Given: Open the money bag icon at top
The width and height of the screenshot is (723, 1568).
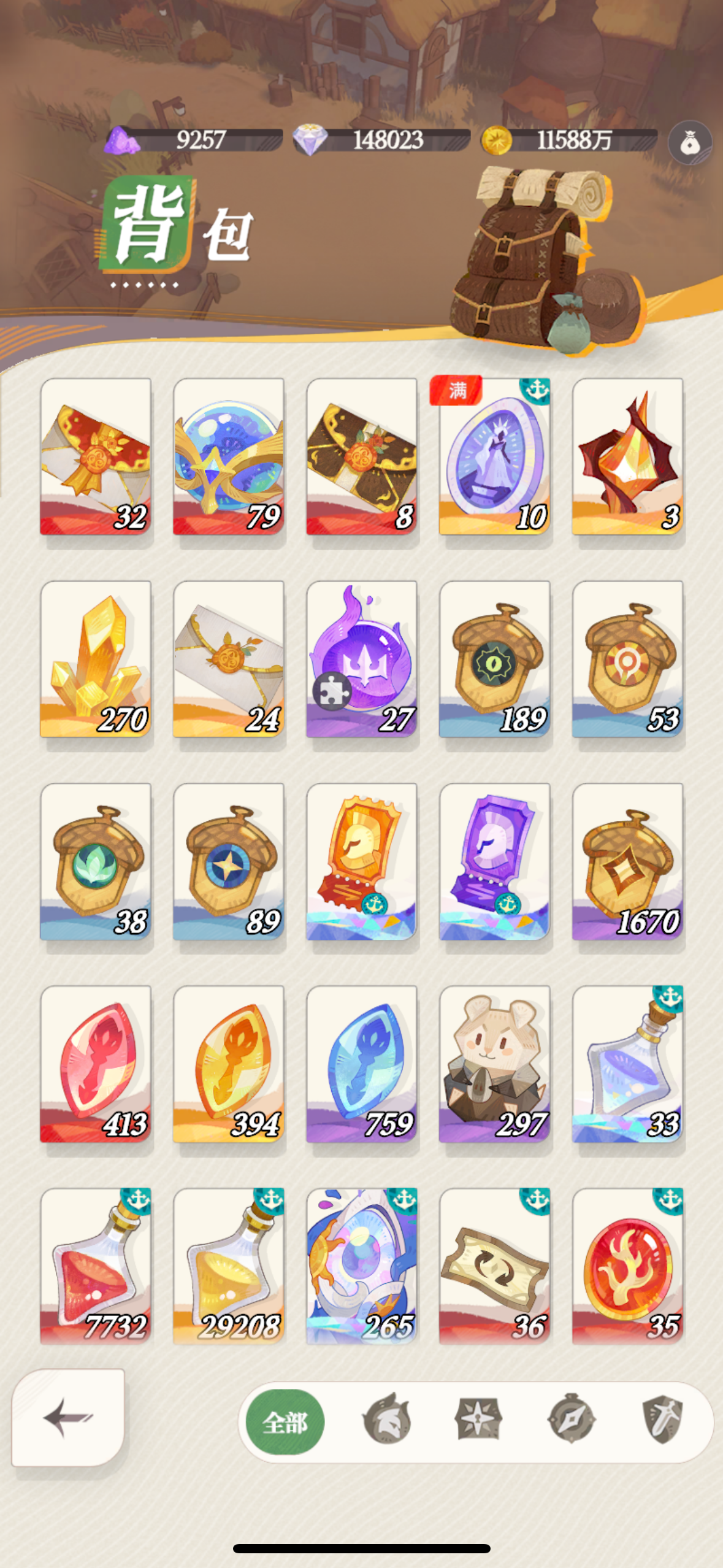Looking at the screenshot, I should pos(690,143).
